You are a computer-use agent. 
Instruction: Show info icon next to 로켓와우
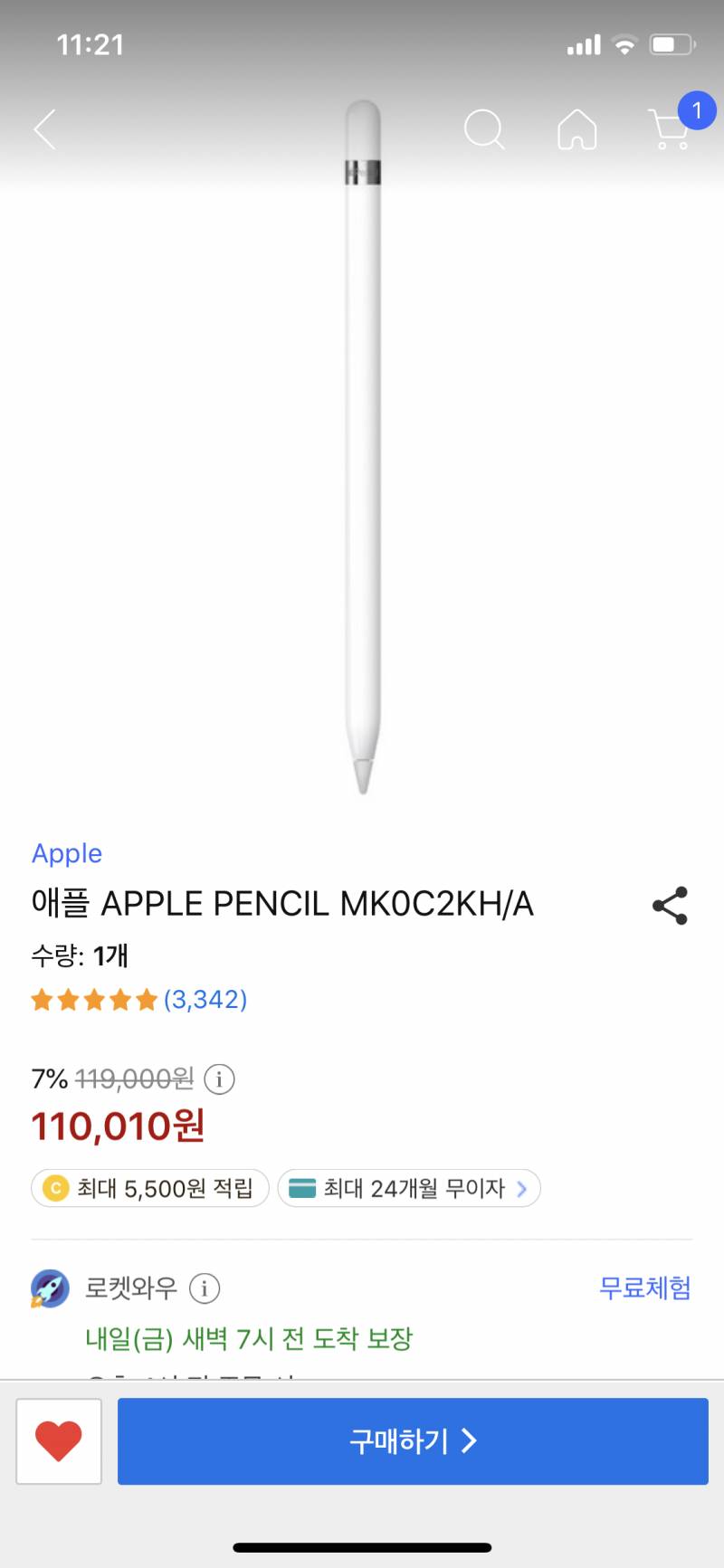205,1288
